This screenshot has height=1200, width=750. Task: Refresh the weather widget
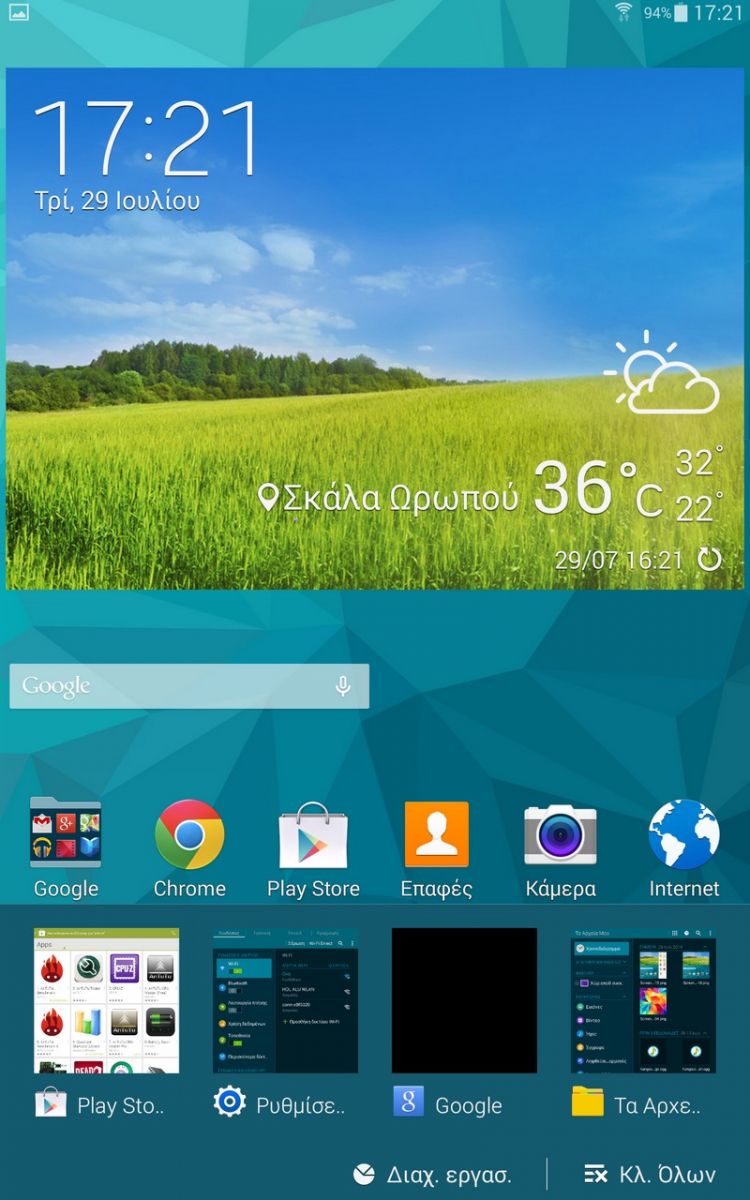pyautogui.click(x=709, y=559)
